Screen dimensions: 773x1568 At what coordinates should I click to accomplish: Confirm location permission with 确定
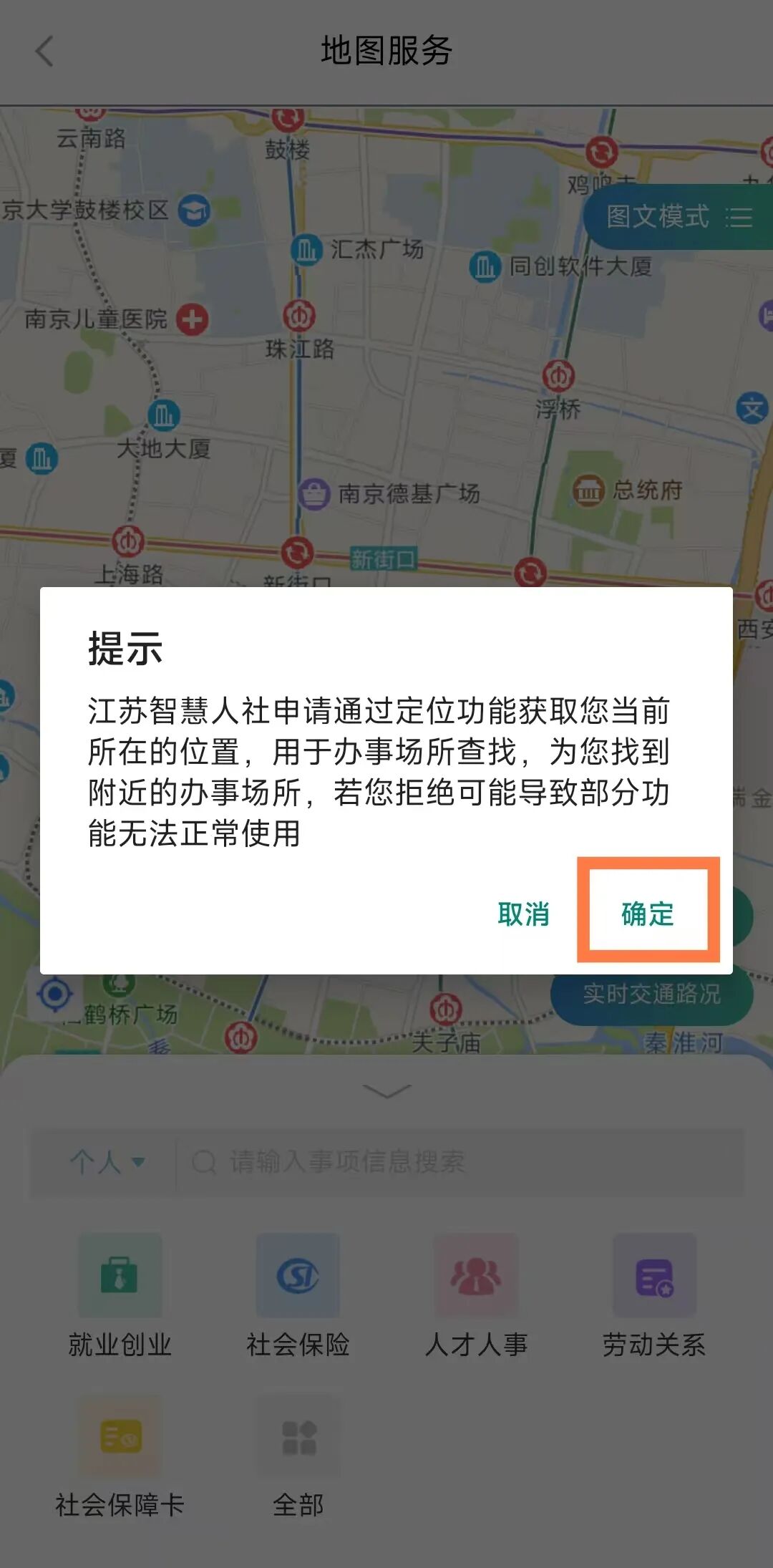coord(647,914)
